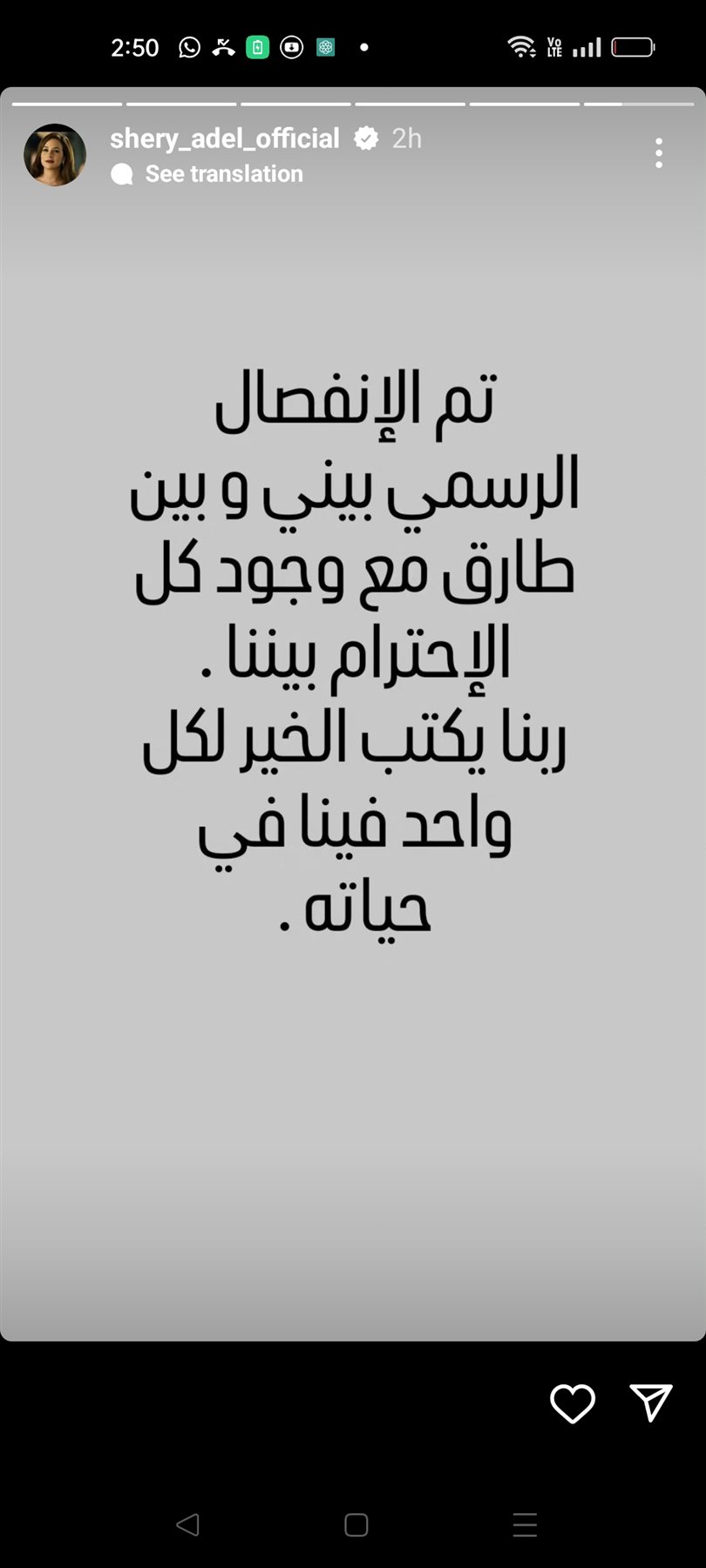Image resolution: width=706 pixels, height=1568 pixels.
Task: Tap See translation
Action: [224, 174]
